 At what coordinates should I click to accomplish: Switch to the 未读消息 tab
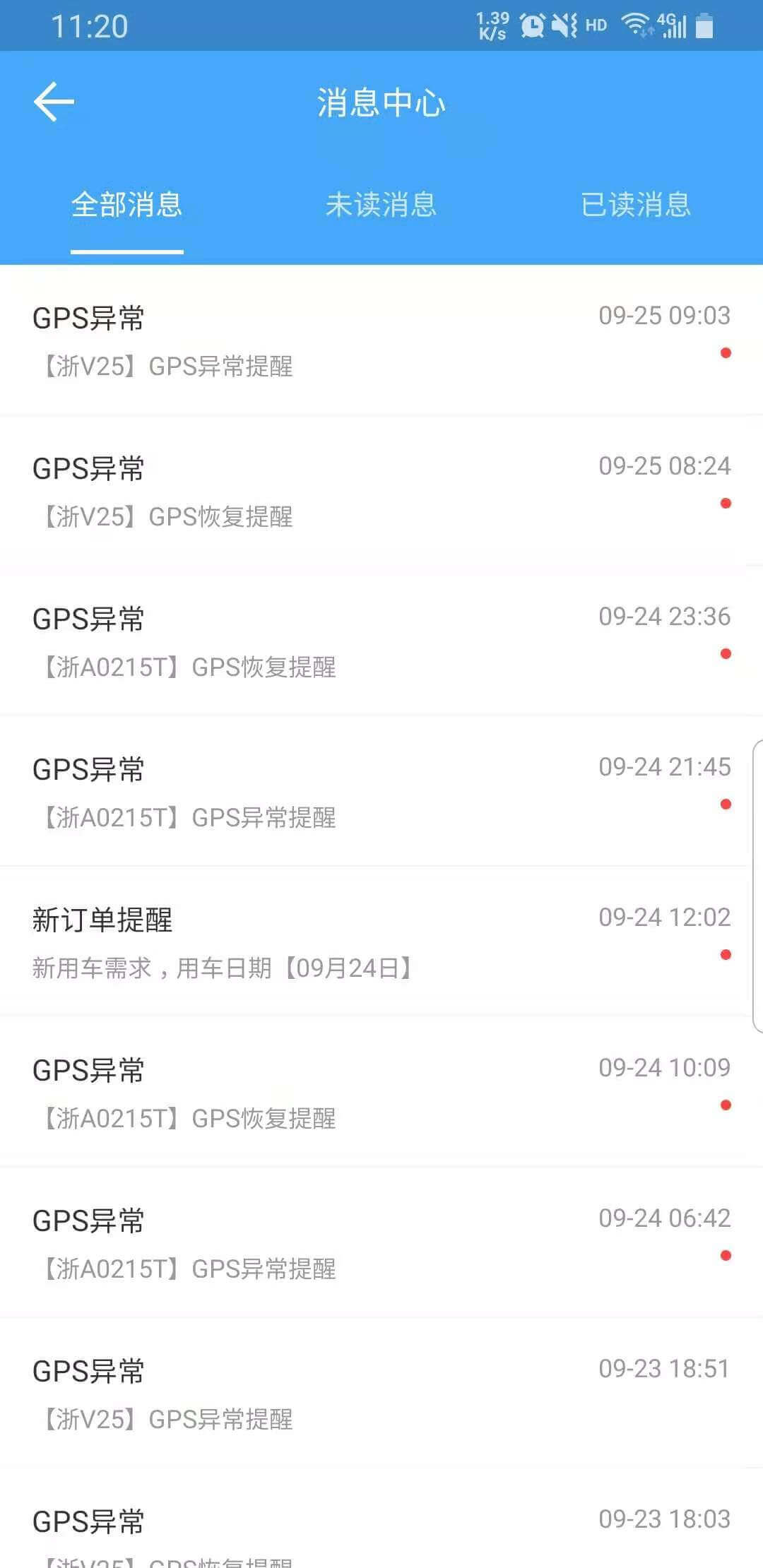tap(381, 205)
